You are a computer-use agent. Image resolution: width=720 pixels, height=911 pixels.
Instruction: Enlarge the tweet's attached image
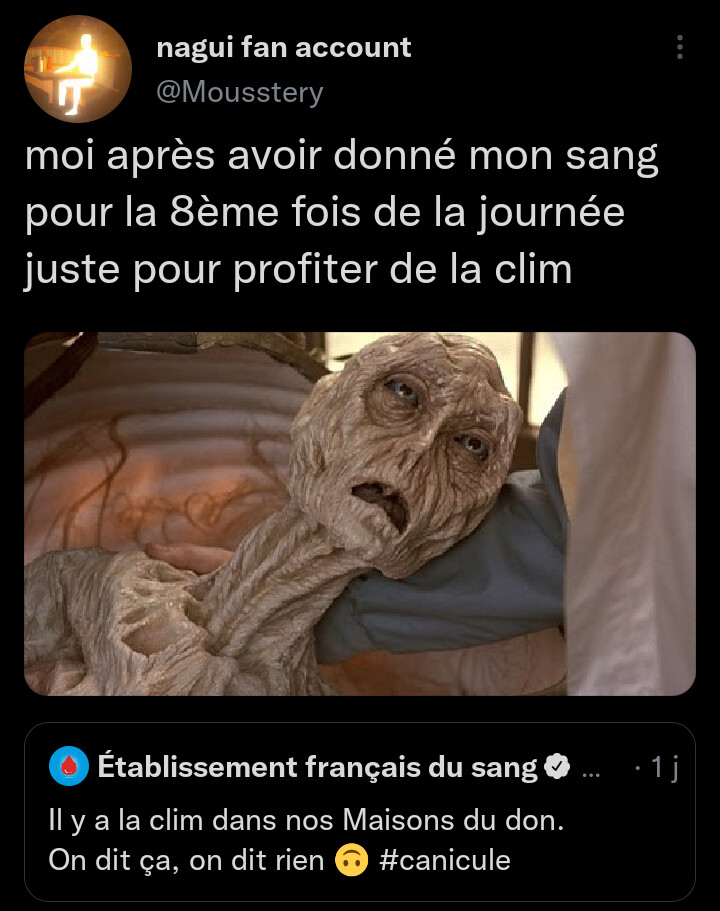359,514
